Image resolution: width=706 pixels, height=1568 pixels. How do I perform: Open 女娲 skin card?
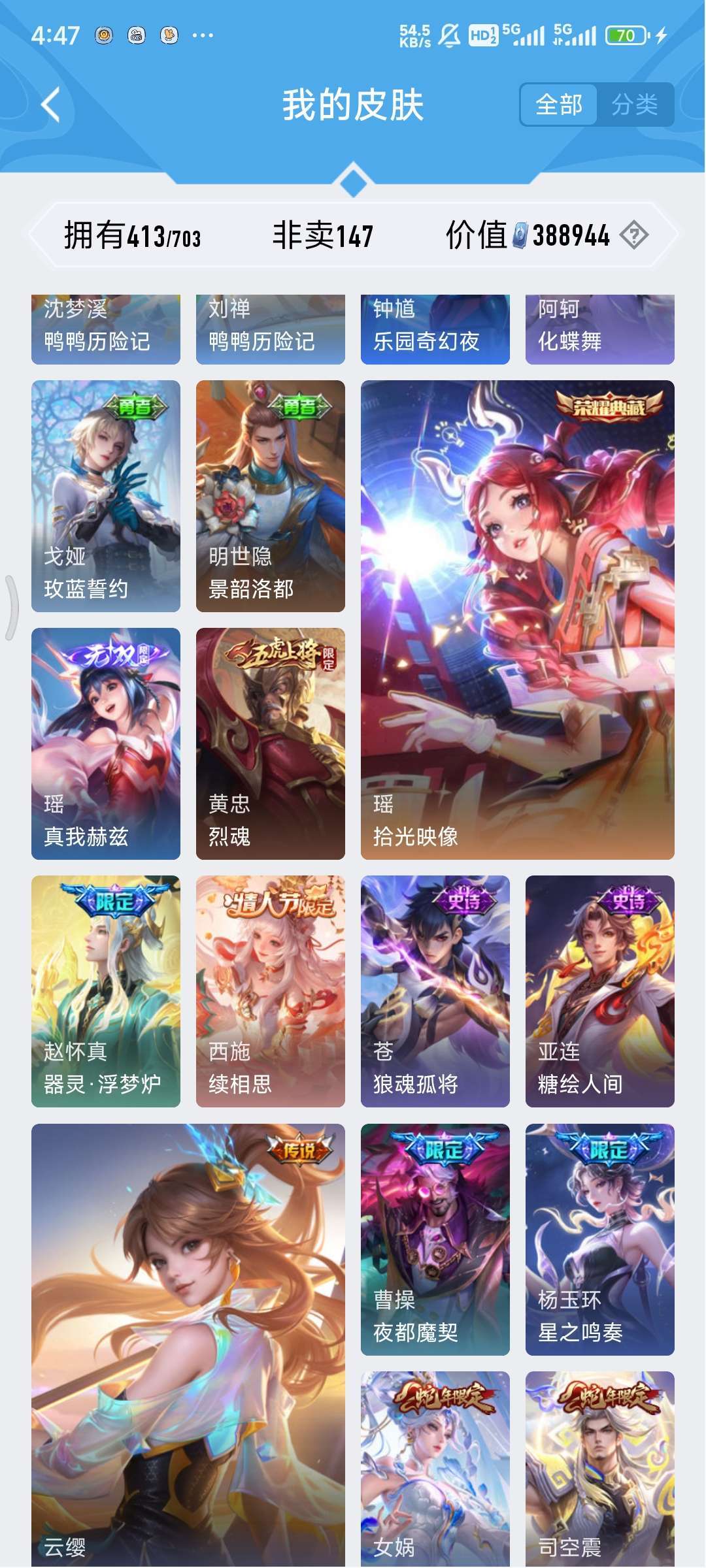click(435, 1469)
